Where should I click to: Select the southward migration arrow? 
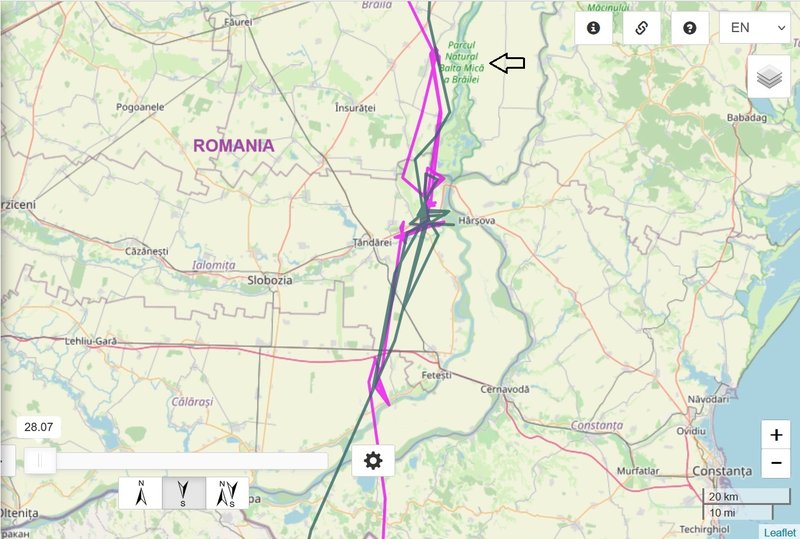(x=183, y=493)
